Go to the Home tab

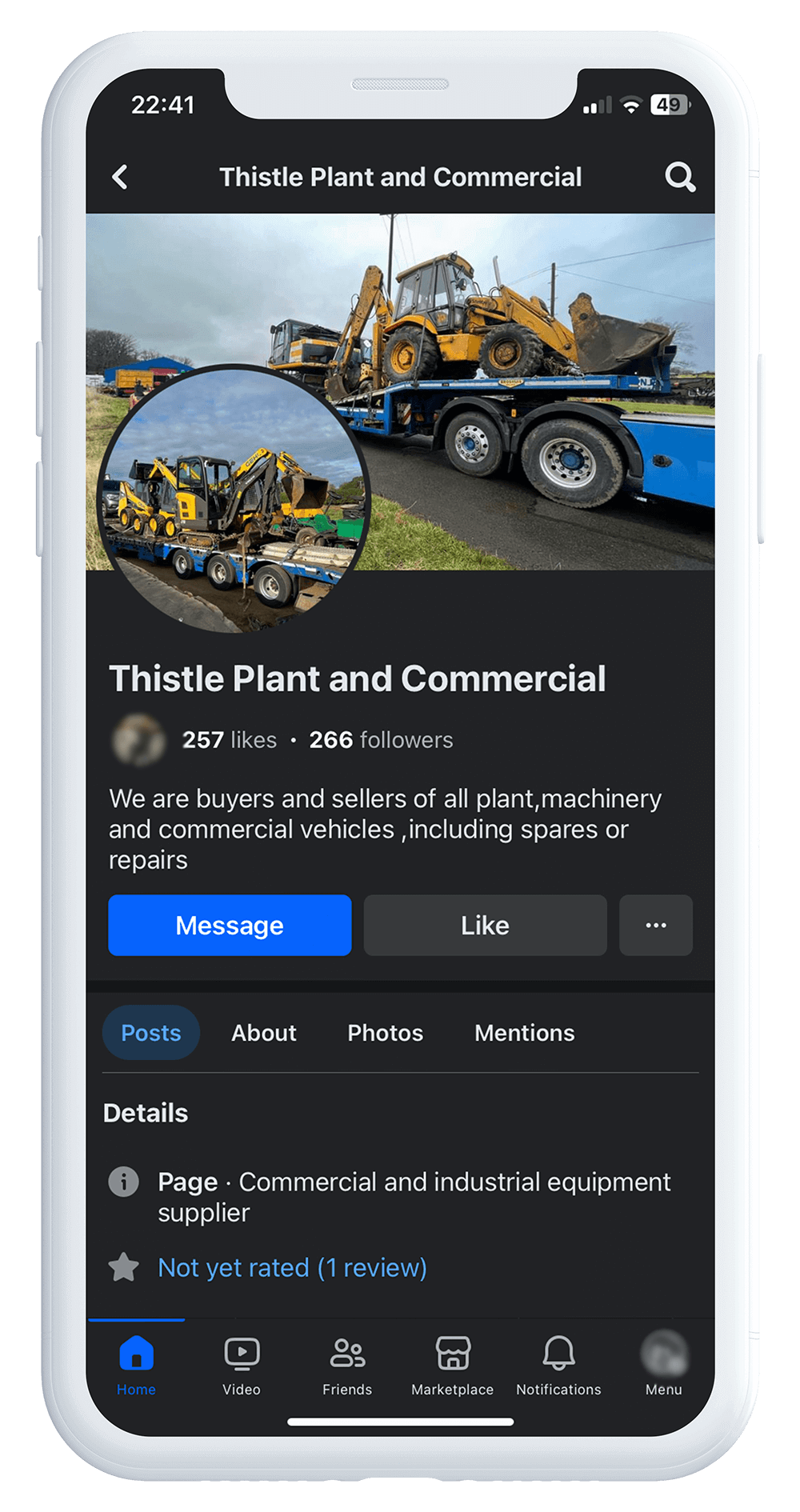[136, 1366]
